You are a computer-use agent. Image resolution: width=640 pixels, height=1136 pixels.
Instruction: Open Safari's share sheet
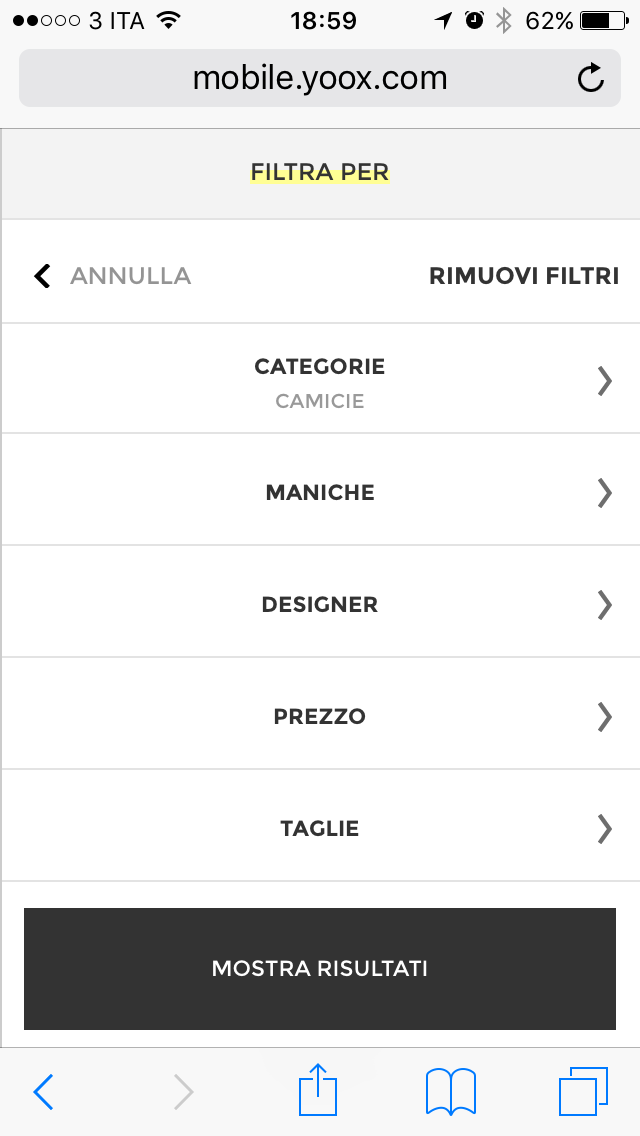click(320, 1090)
